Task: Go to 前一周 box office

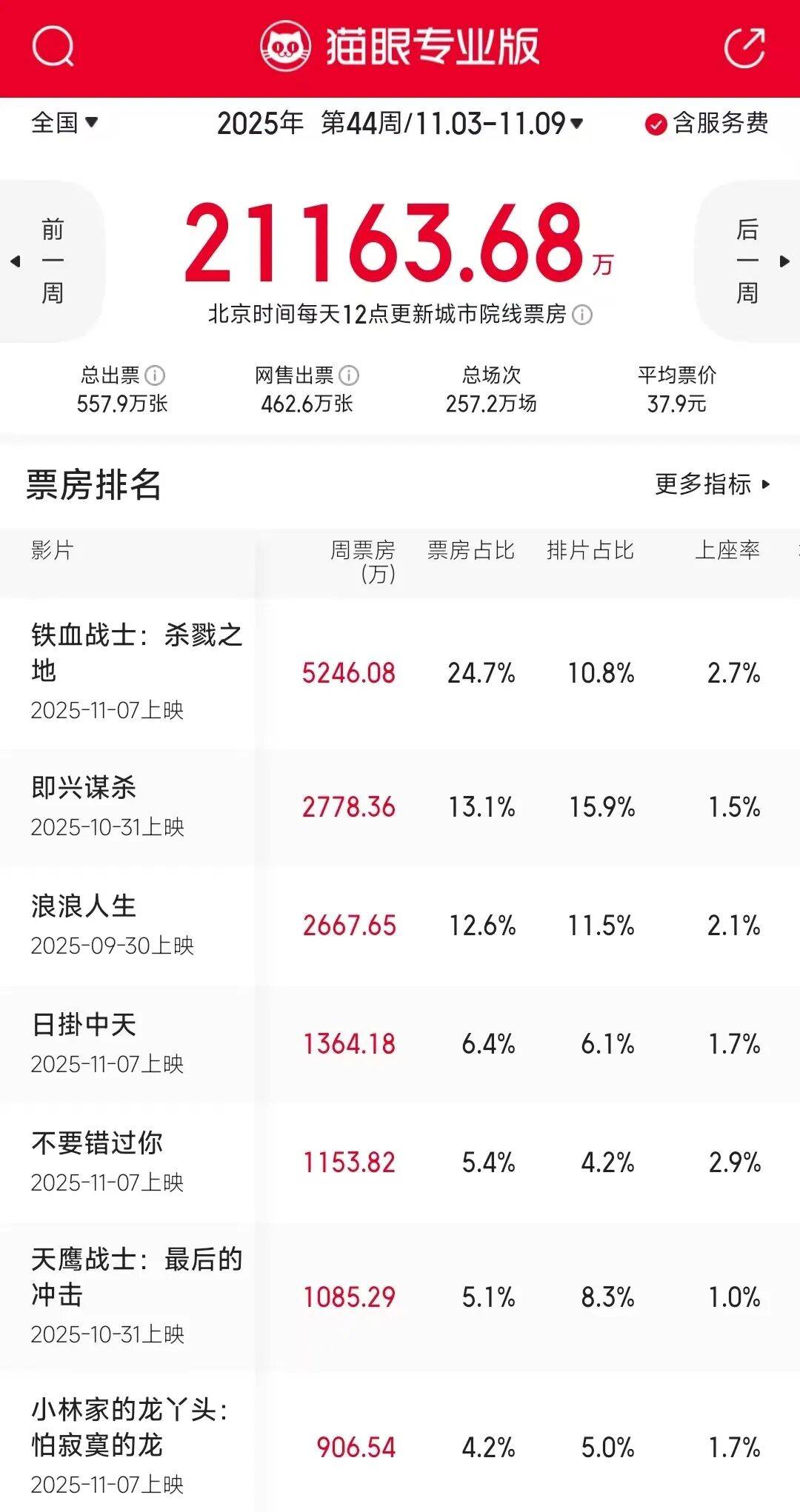Action: [50, 261]
